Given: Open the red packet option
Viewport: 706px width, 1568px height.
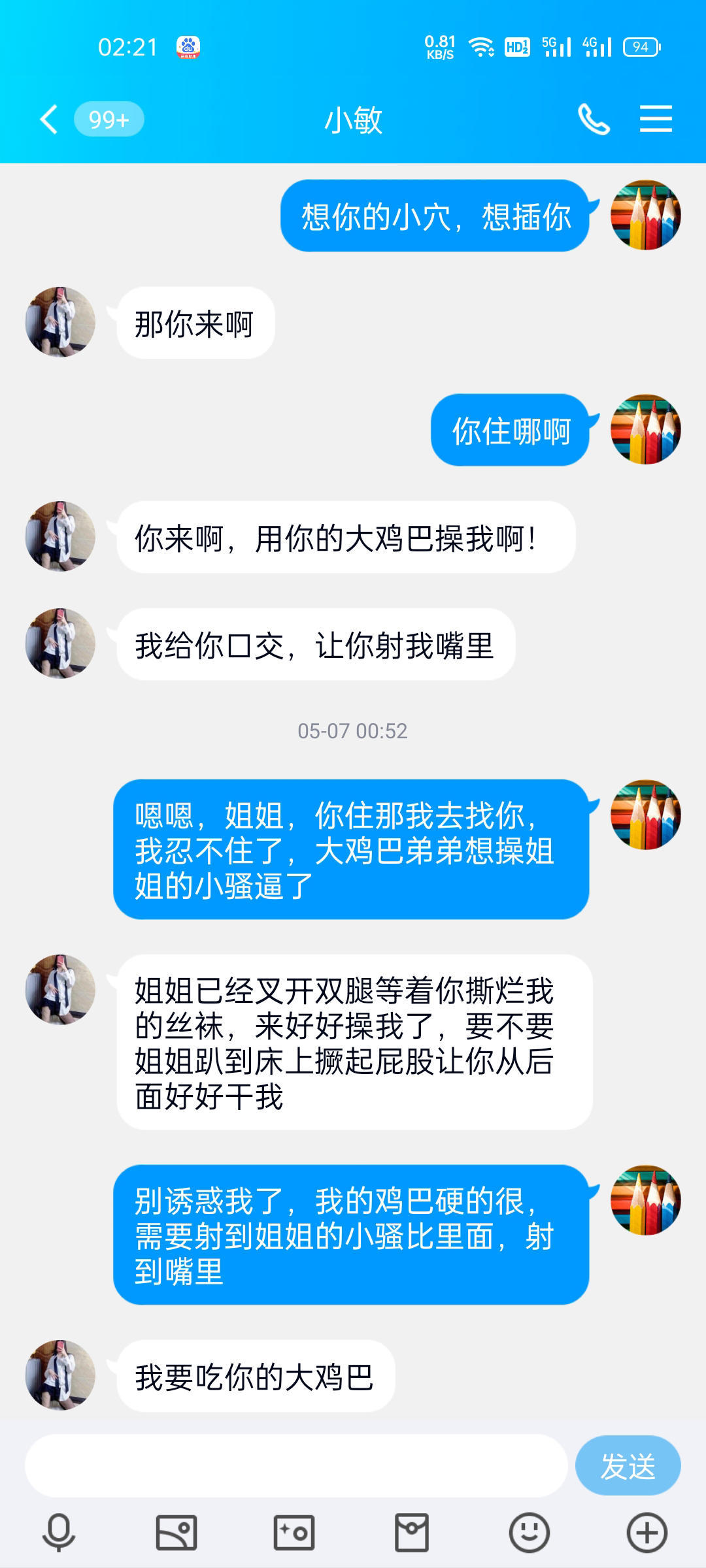Looking at the screenshot, I should point(412,1532).
